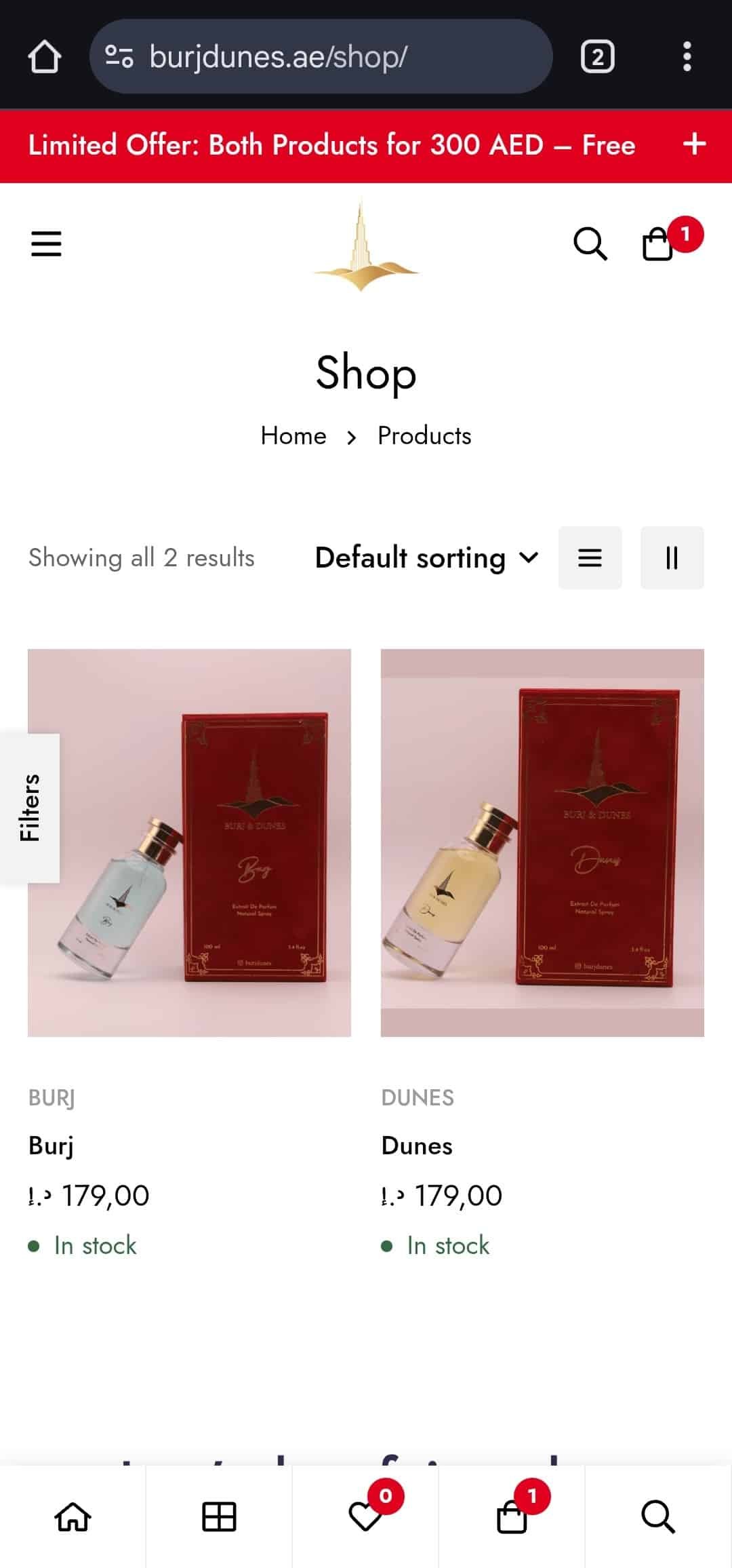Open the Dunes product title link

417,1146
